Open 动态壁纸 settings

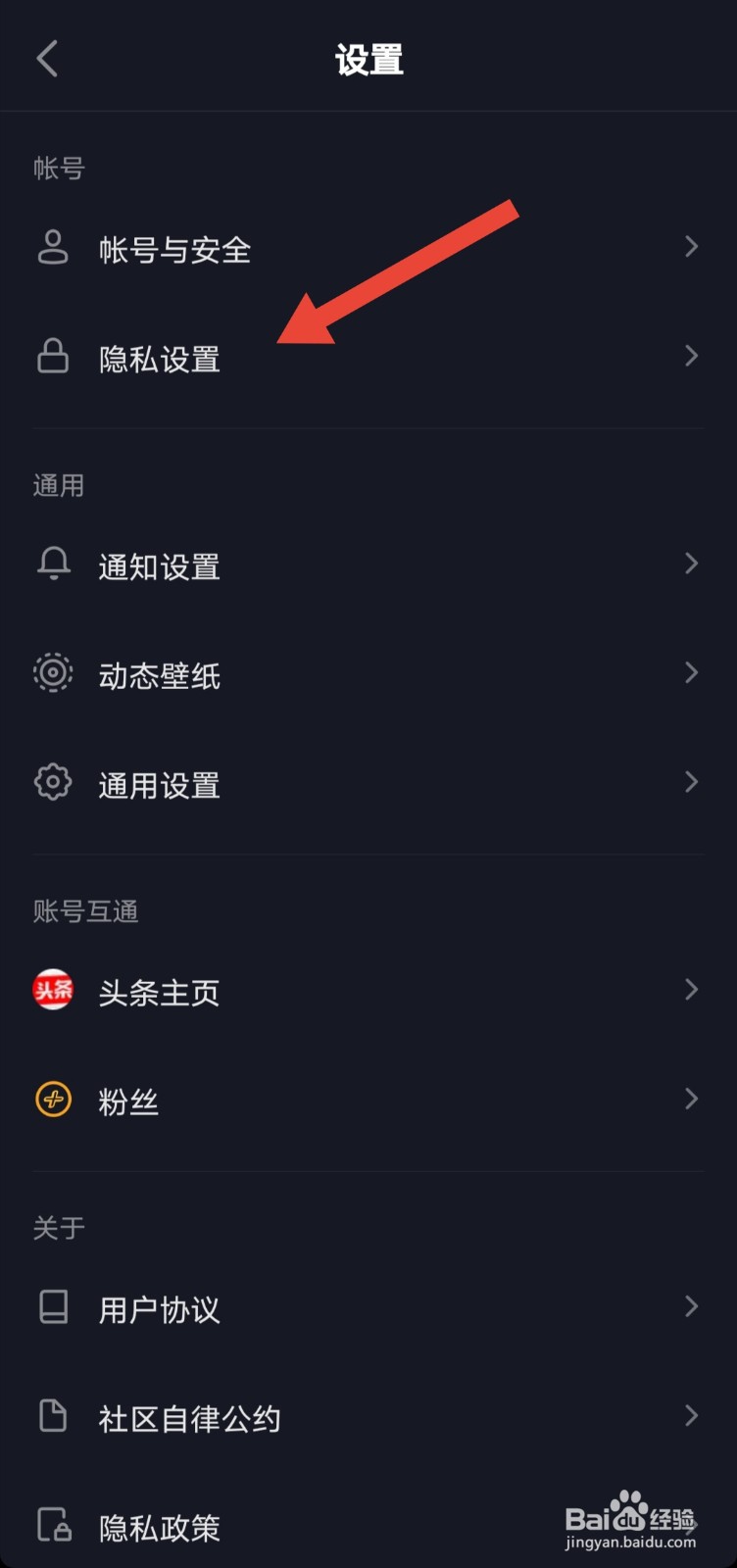click(368, 674)
